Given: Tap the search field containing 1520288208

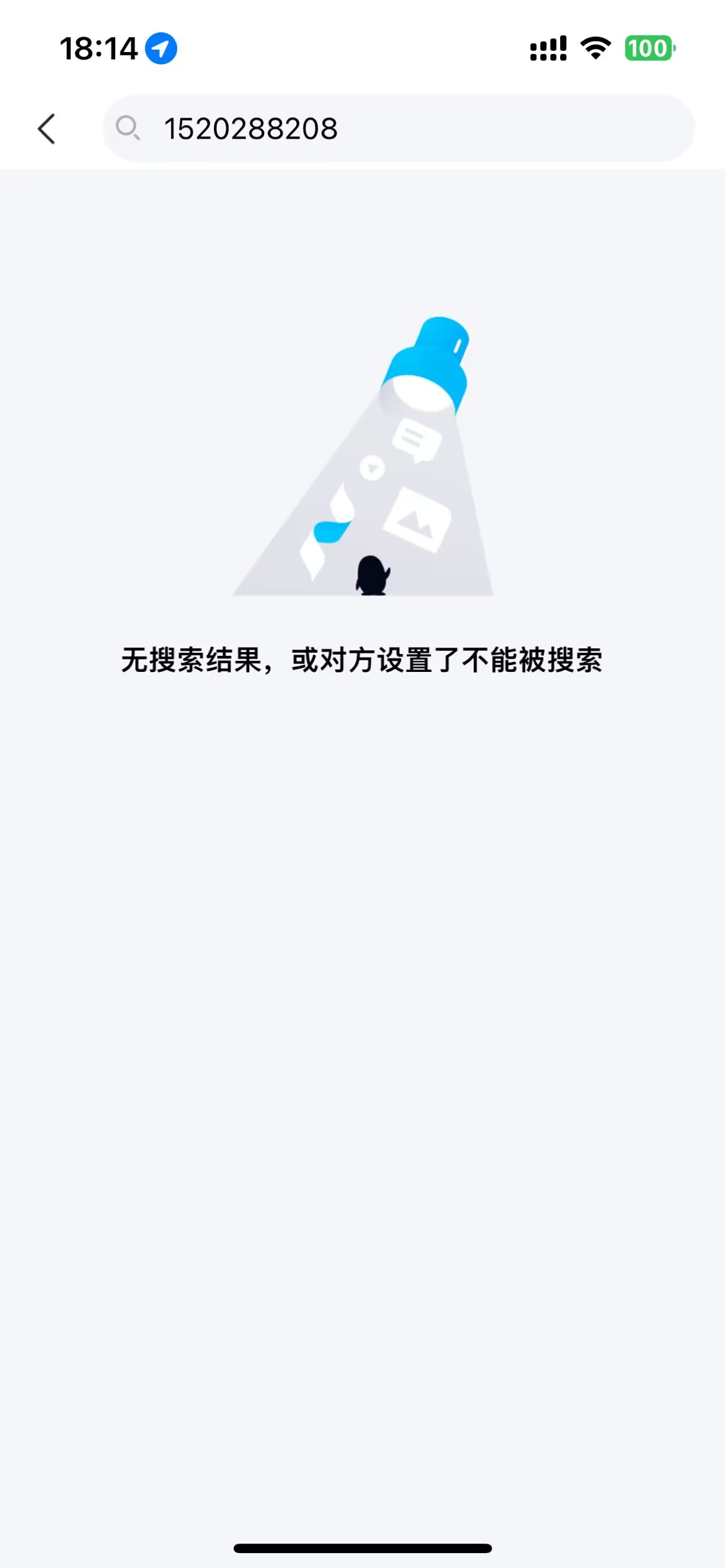Looking at the screenshot, I should [x=399, y=129].
